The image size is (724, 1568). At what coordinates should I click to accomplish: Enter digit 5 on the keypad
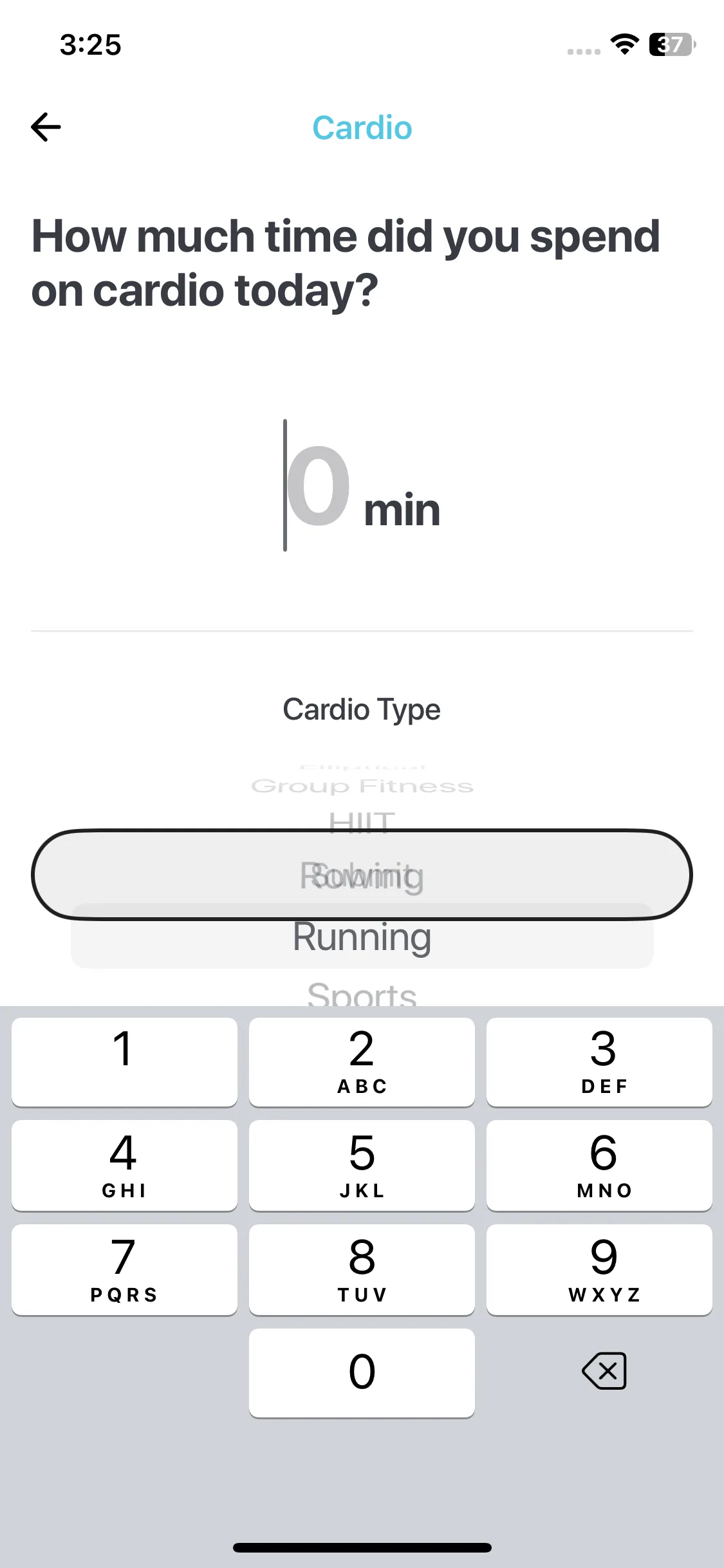[x=362, y=1166]
